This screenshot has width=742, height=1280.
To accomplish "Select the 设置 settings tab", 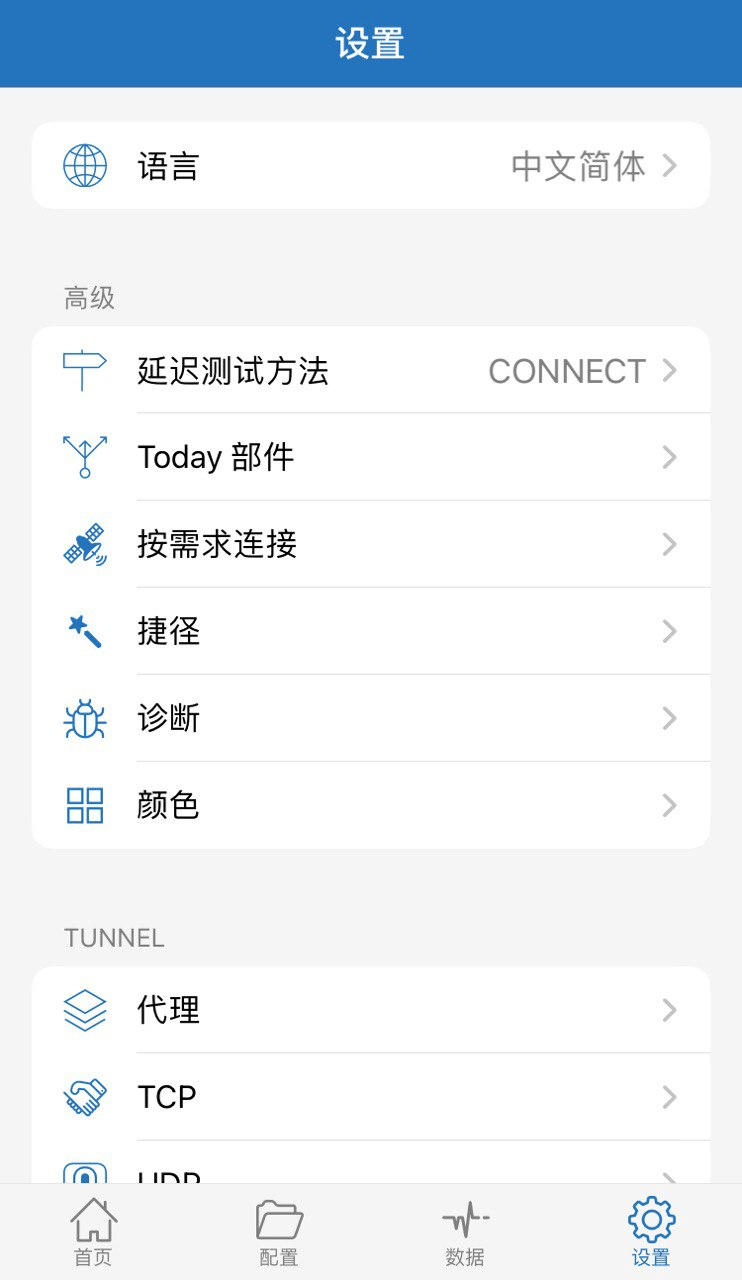I will pos(651,1232).
